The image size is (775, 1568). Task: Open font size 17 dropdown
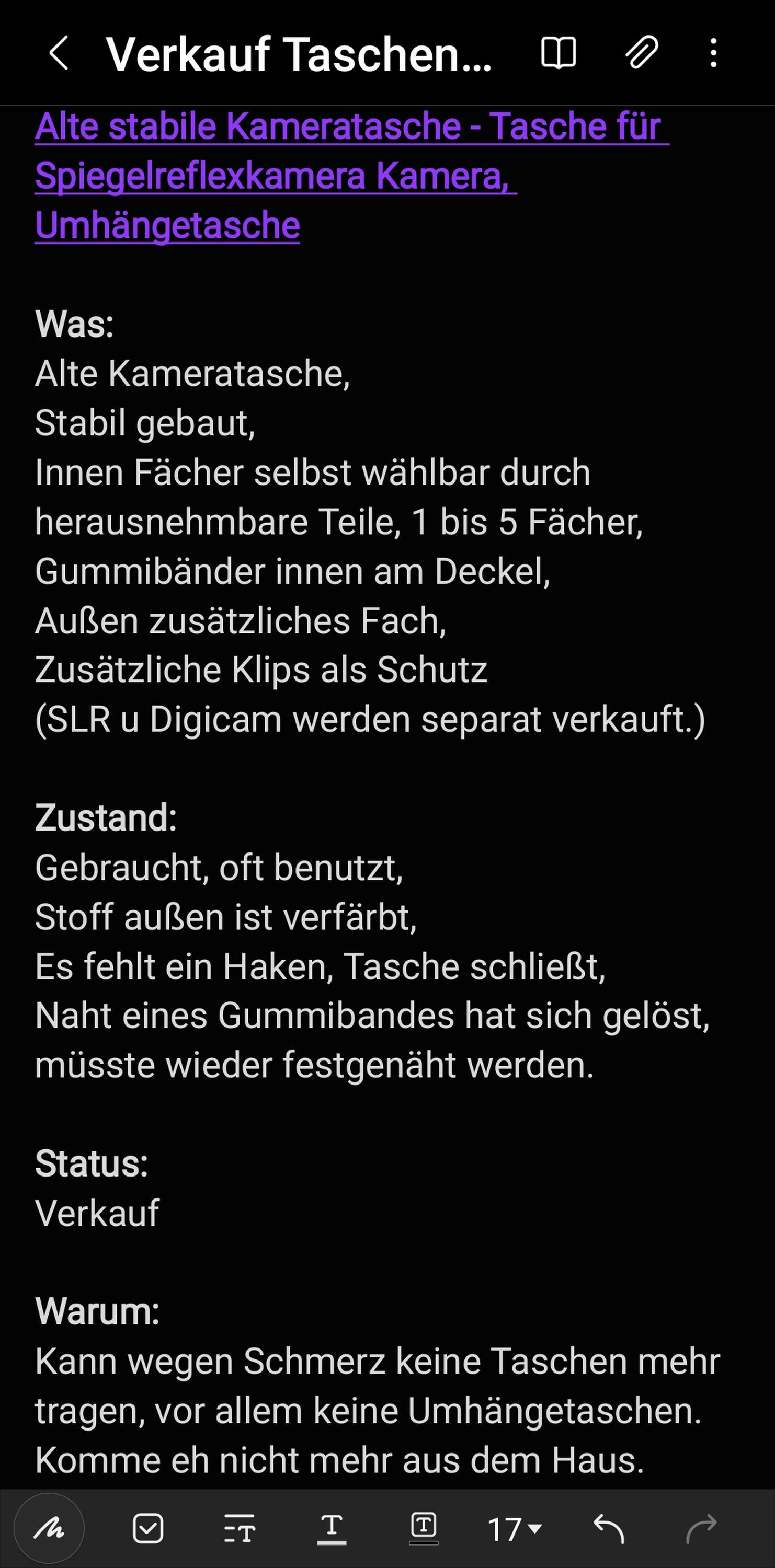[515, 1528]
